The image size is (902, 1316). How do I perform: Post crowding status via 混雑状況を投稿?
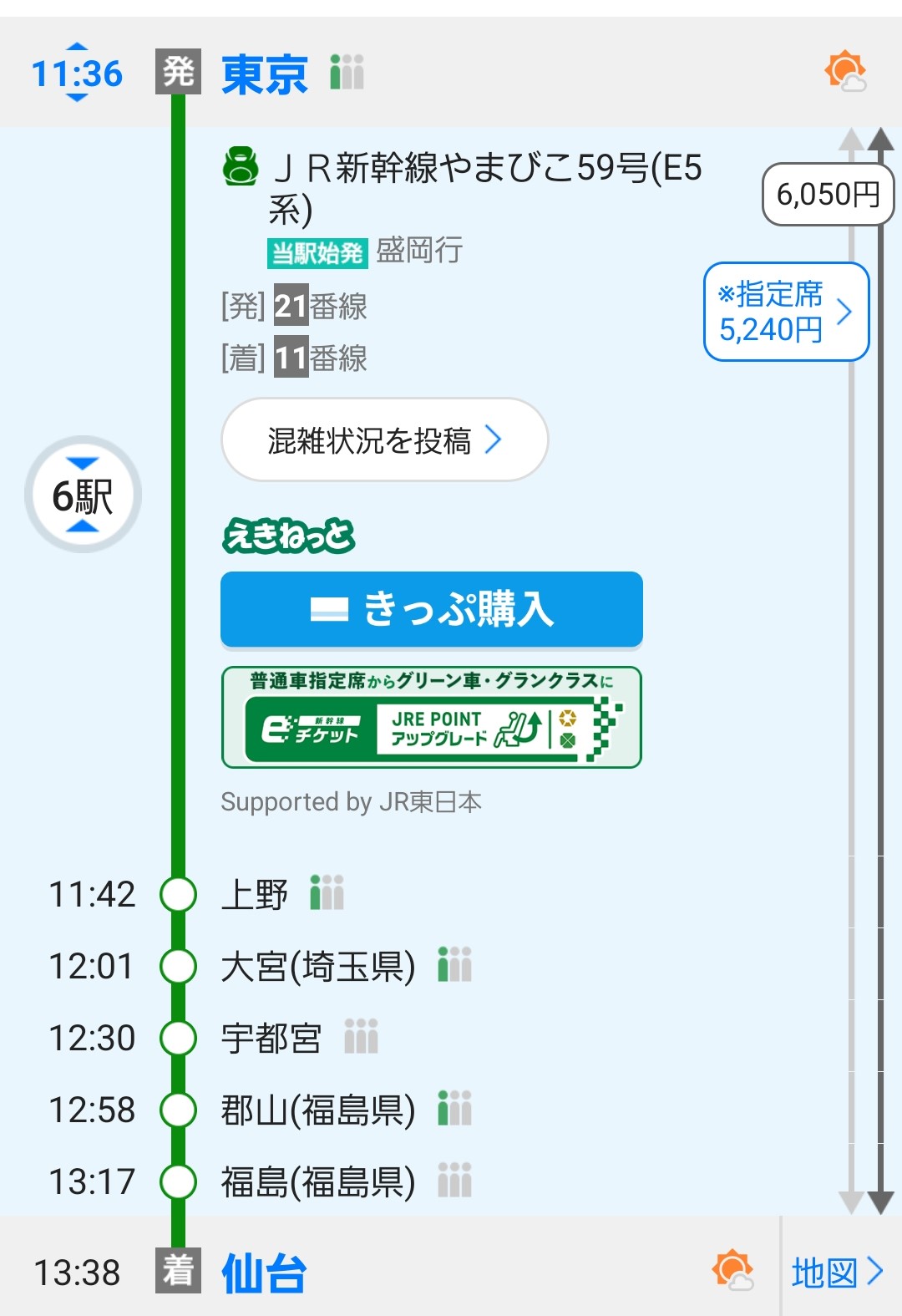coord(384,440)
